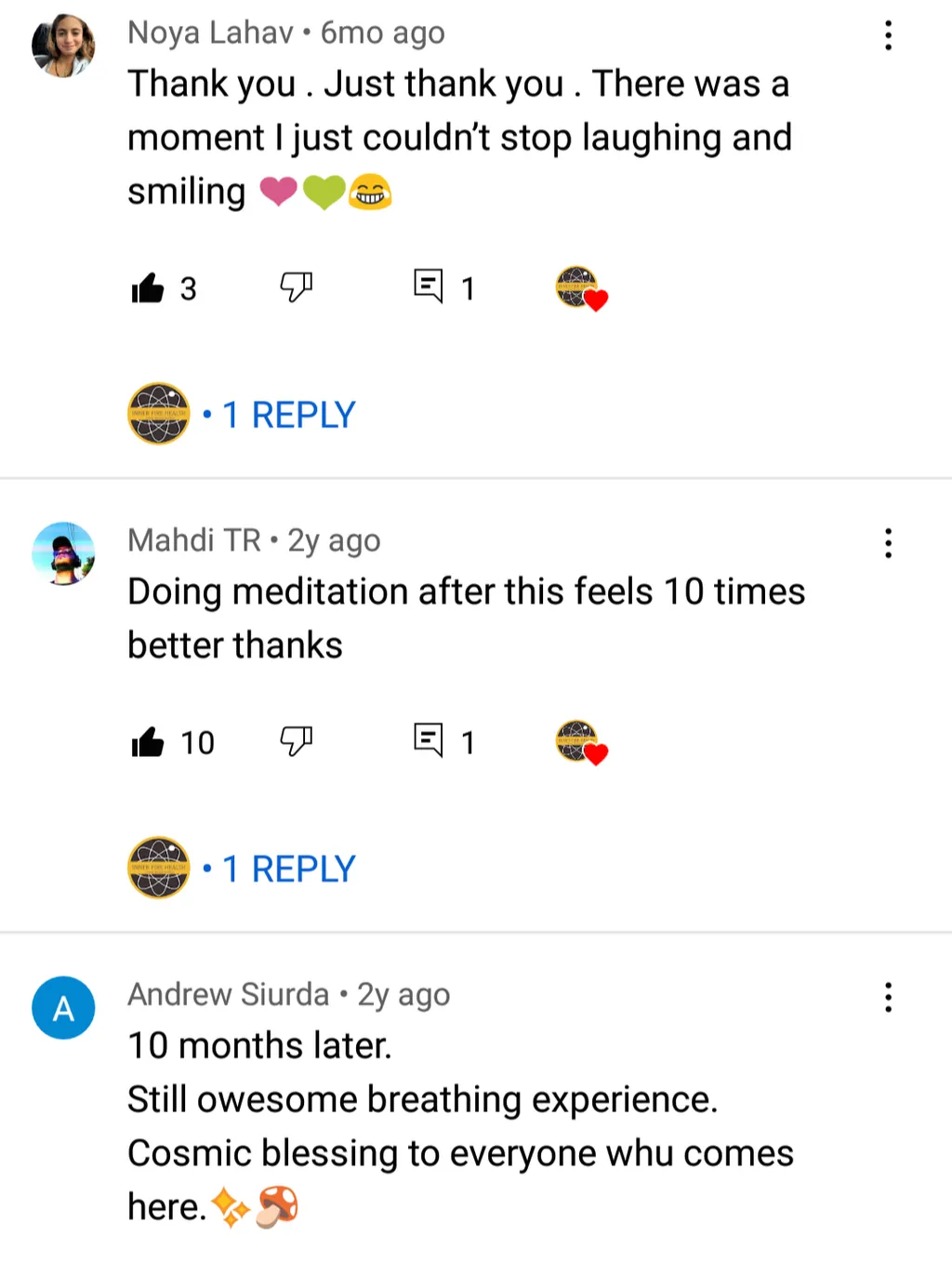Like Noya Lahav's comment
The width and height of the screenshot is (952, 1262).
point(148,288)
